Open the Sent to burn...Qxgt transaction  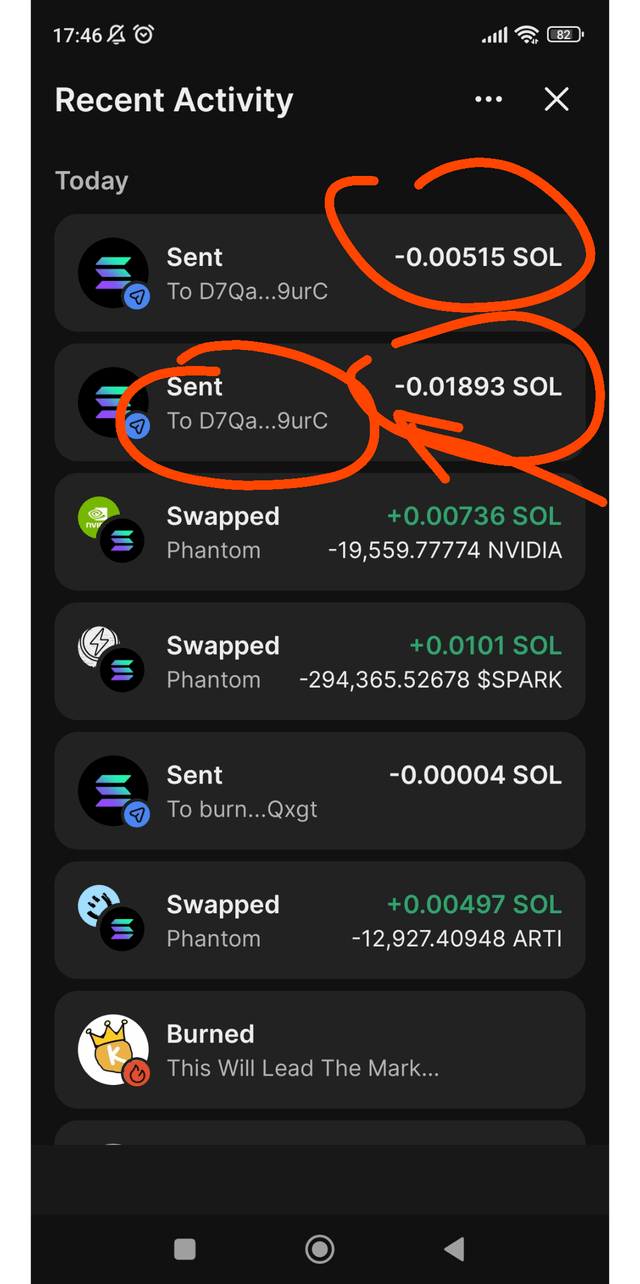[319, 791]
